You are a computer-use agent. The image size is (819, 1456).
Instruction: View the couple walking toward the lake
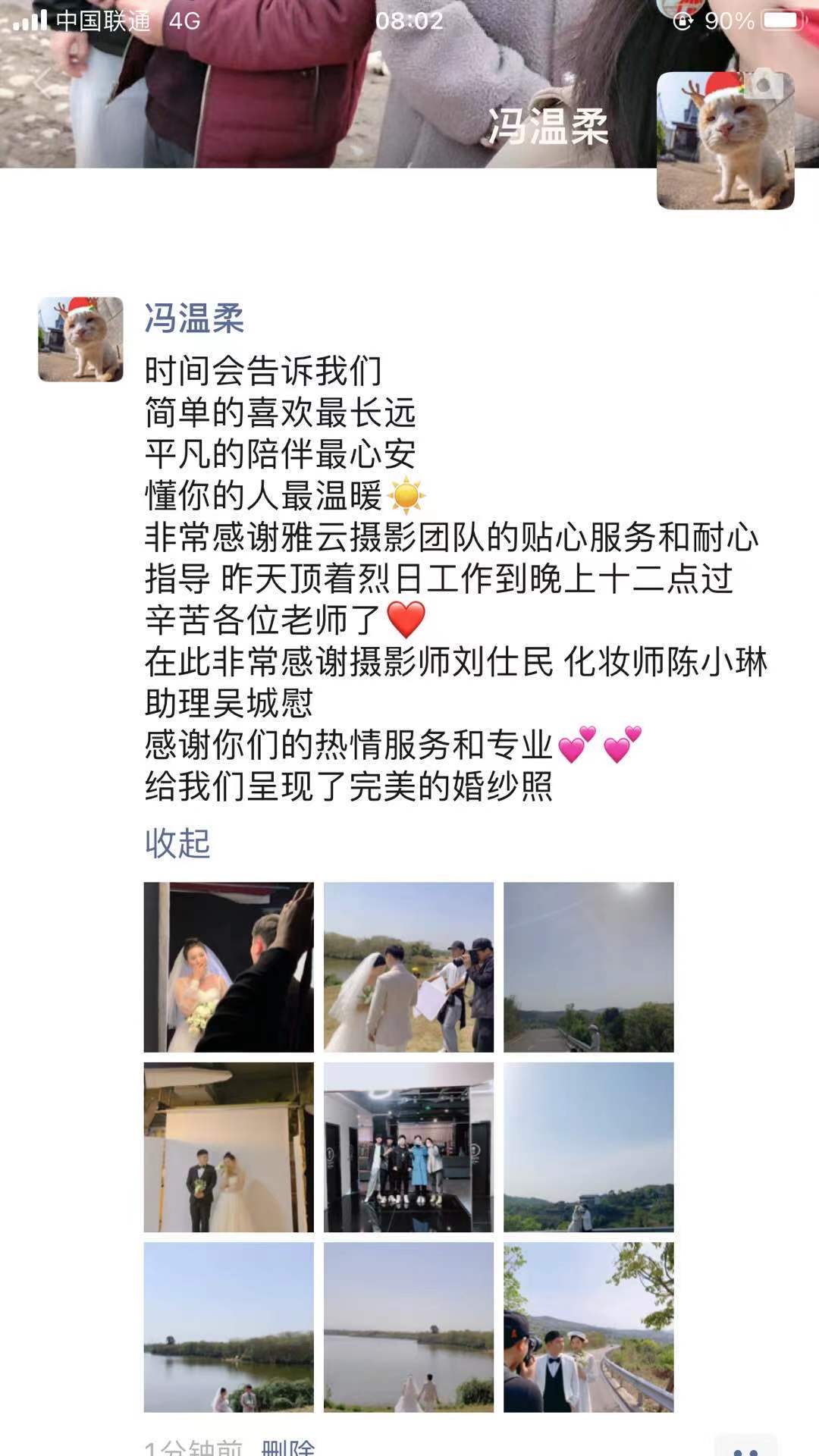point(409,1327)
